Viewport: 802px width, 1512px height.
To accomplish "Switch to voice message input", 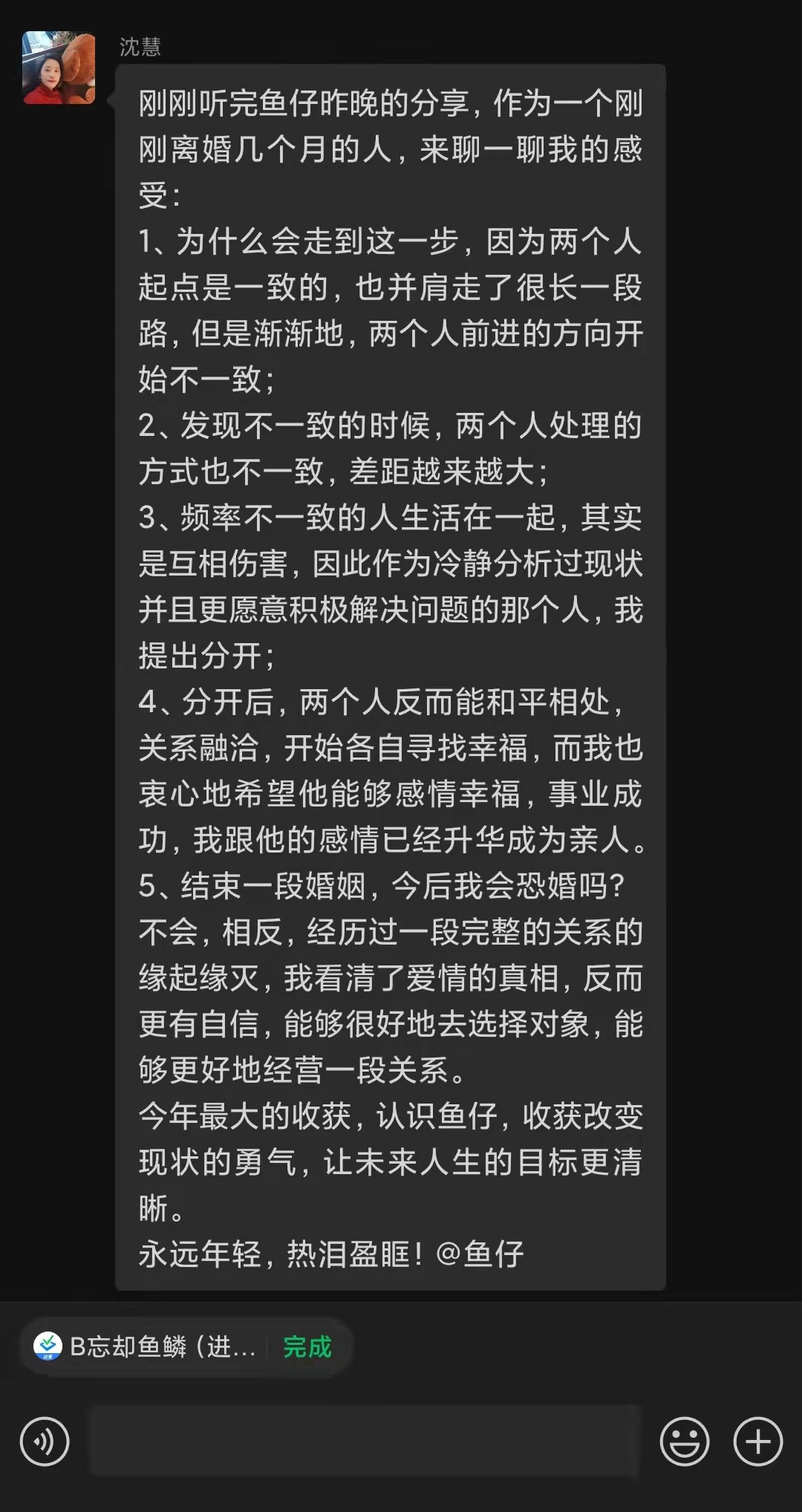I will [45, 1441].
